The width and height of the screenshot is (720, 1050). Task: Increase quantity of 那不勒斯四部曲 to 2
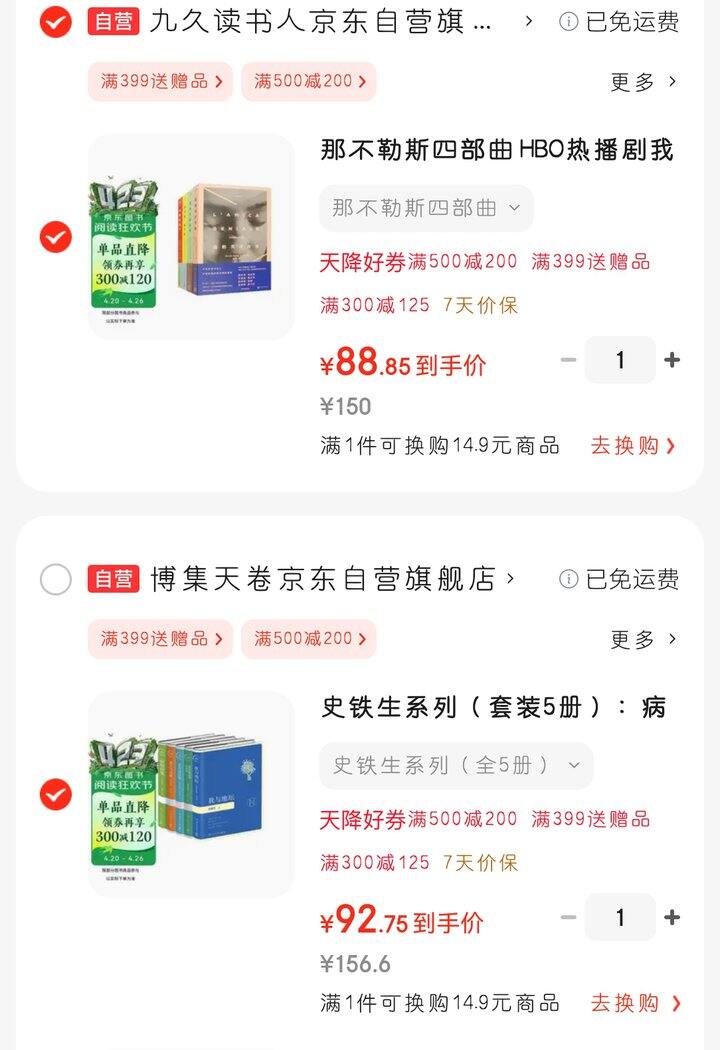(670, 360)
